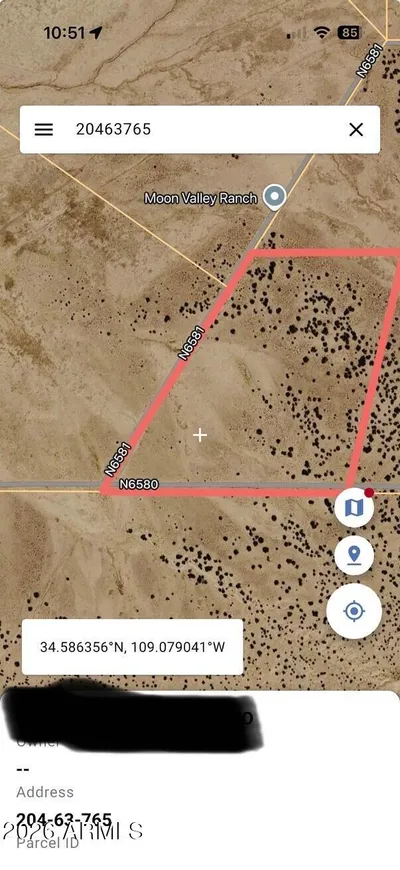Tap the drop pin button
This screenshot has width=400, height=870.
tap(354, 555)
